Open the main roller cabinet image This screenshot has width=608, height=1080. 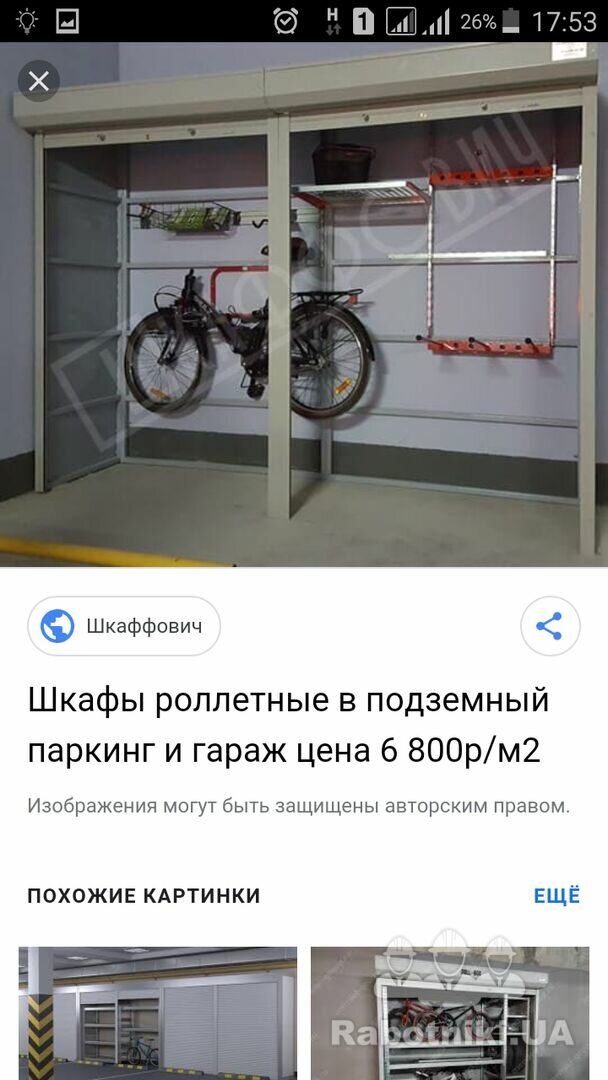(x=304, y=304)
